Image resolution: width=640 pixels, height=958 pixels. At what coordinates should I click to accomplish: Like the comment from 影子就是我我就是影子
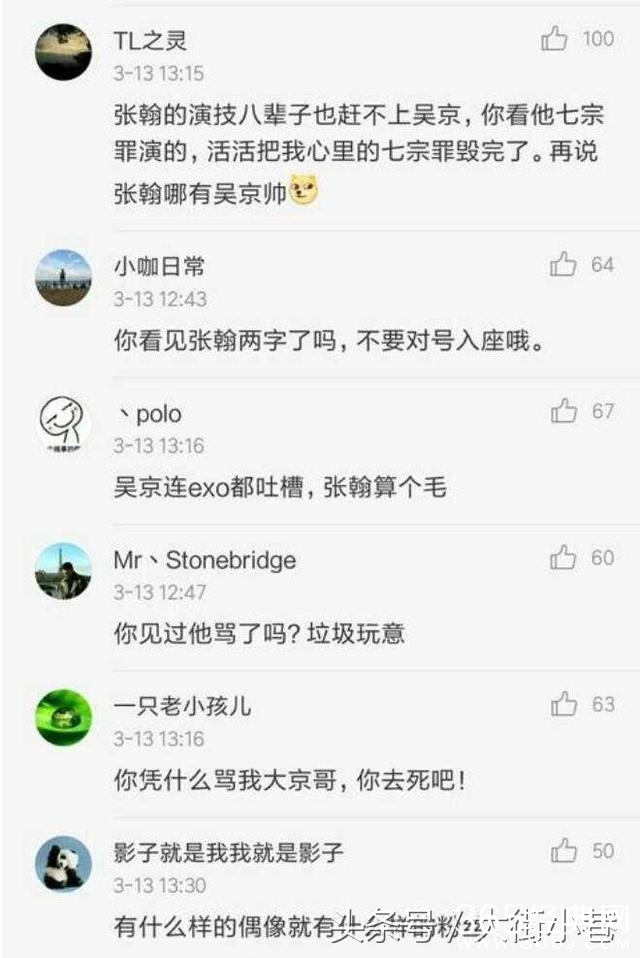point(564,851)
